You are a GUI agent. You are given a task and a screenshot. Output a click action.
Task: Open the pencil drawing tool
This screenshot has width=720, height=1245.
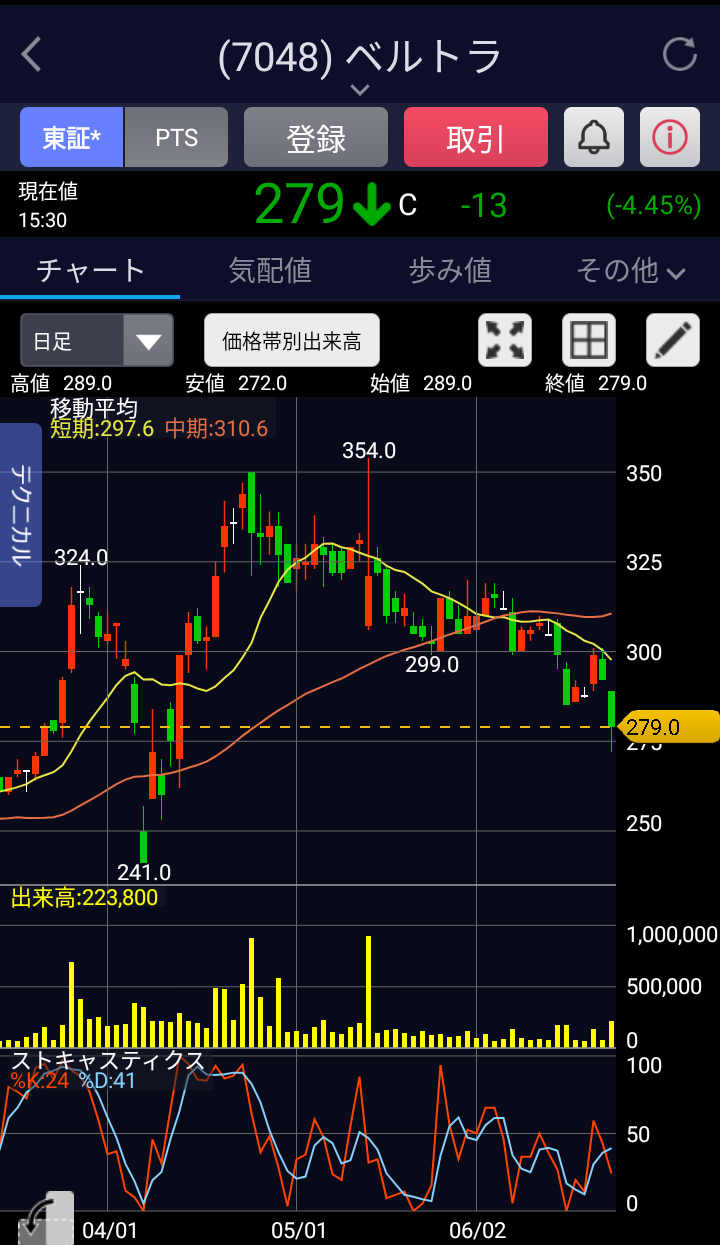tap(673, 341)
